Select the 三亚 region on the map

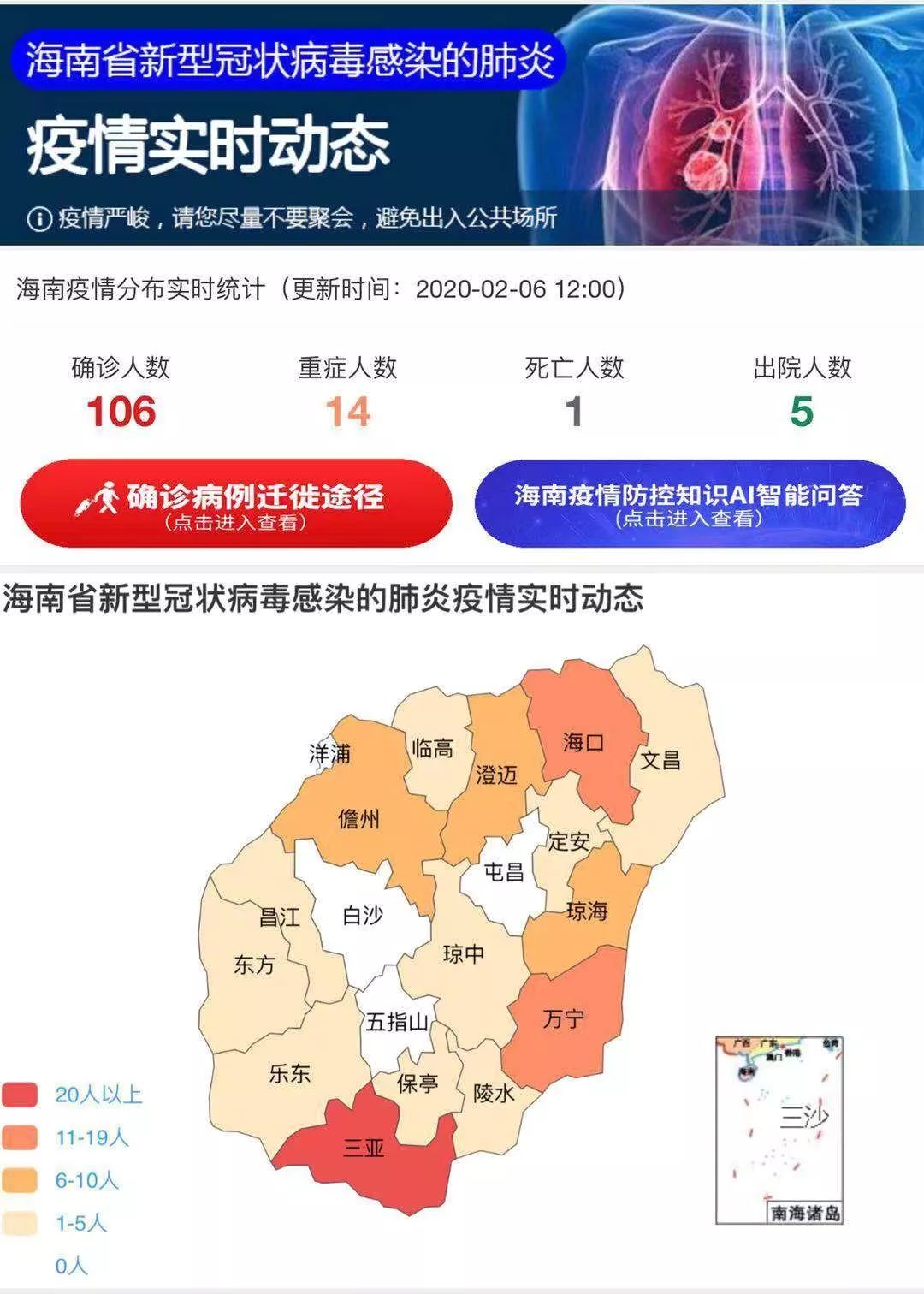coord(364,1149)
